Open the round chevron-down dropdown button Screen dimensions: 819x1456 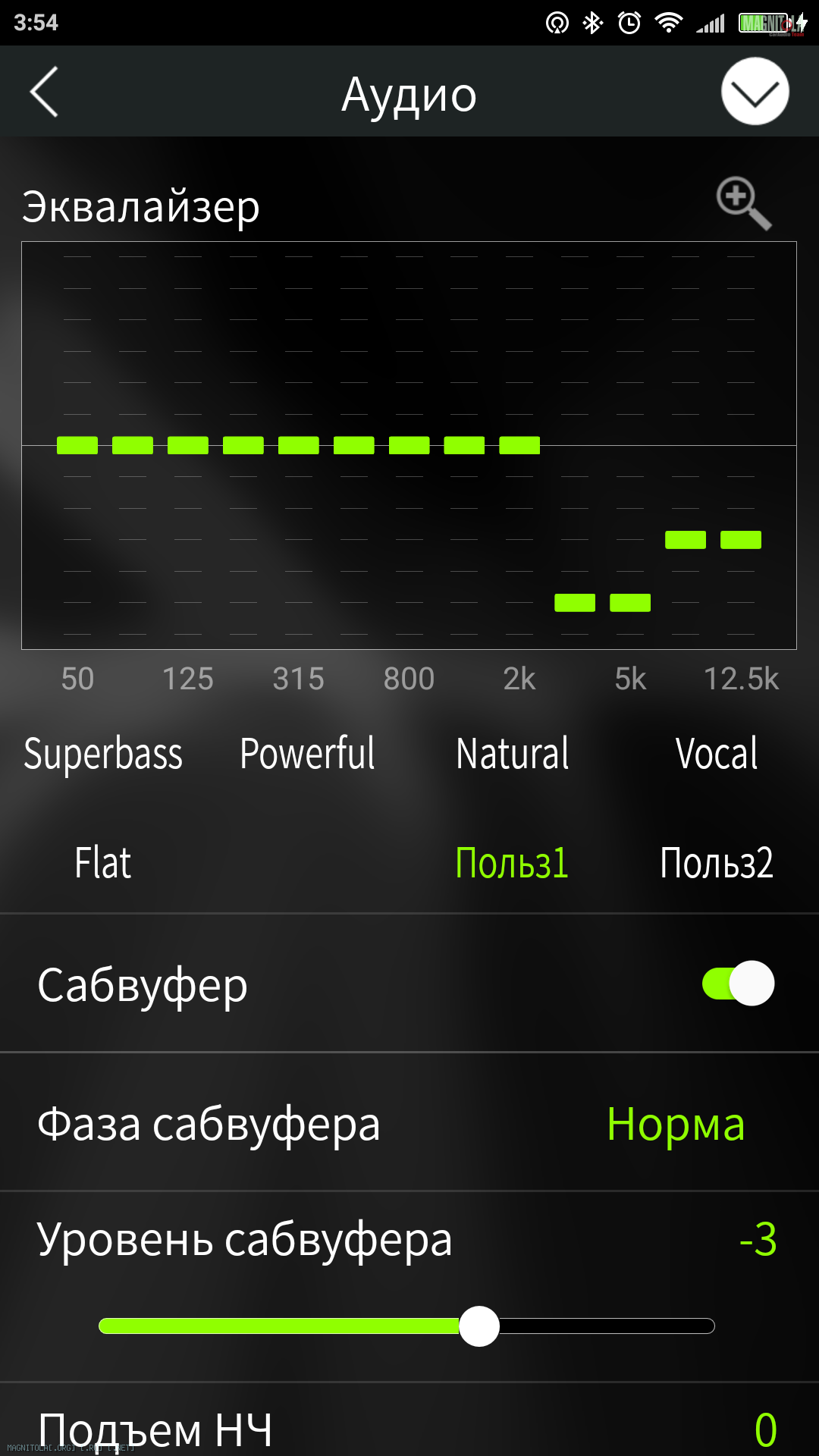tap(755, 92)
